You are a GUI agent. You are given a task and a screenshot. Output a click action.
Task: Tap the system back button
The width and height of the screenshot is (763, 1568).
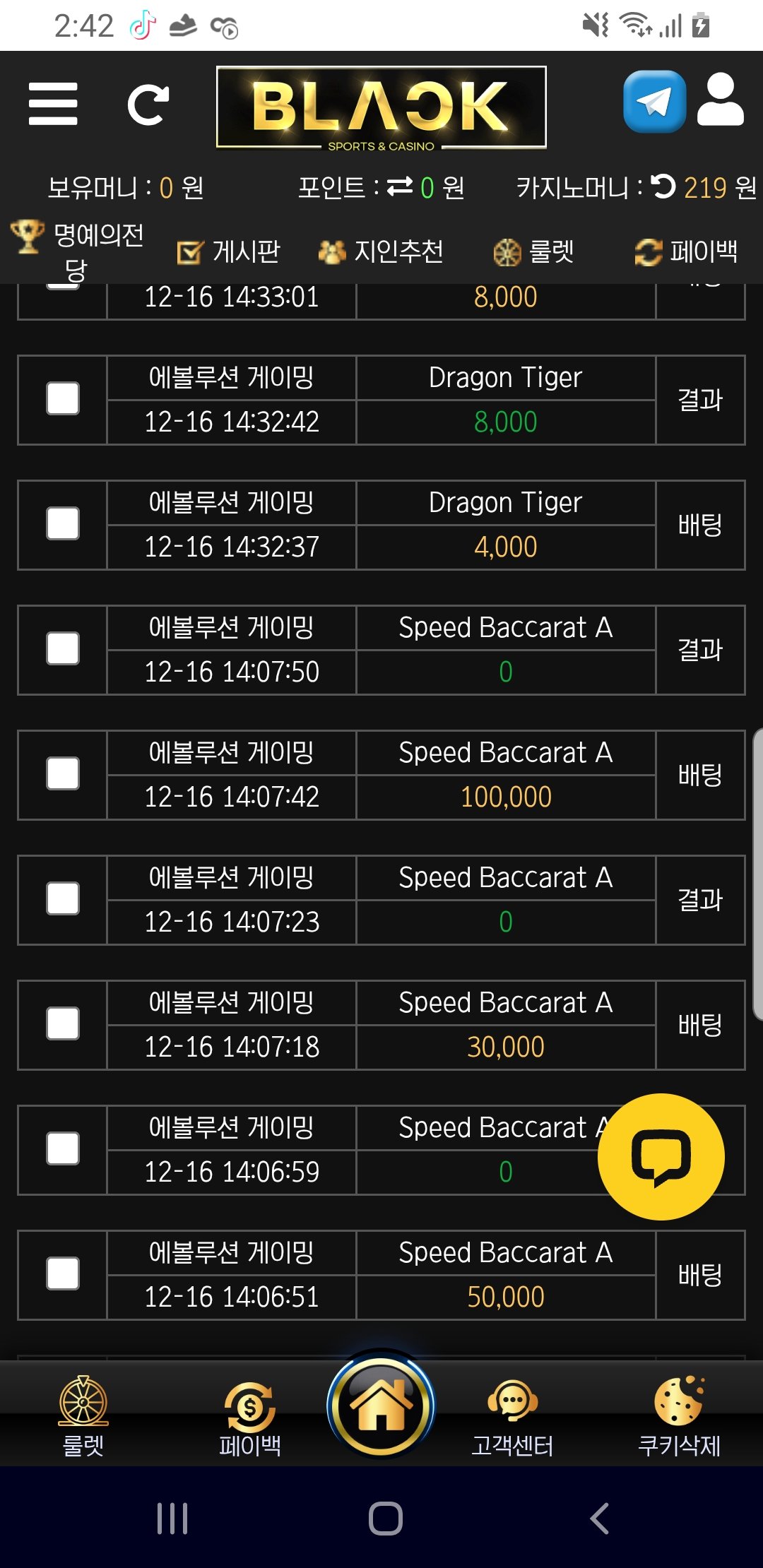599,1518
